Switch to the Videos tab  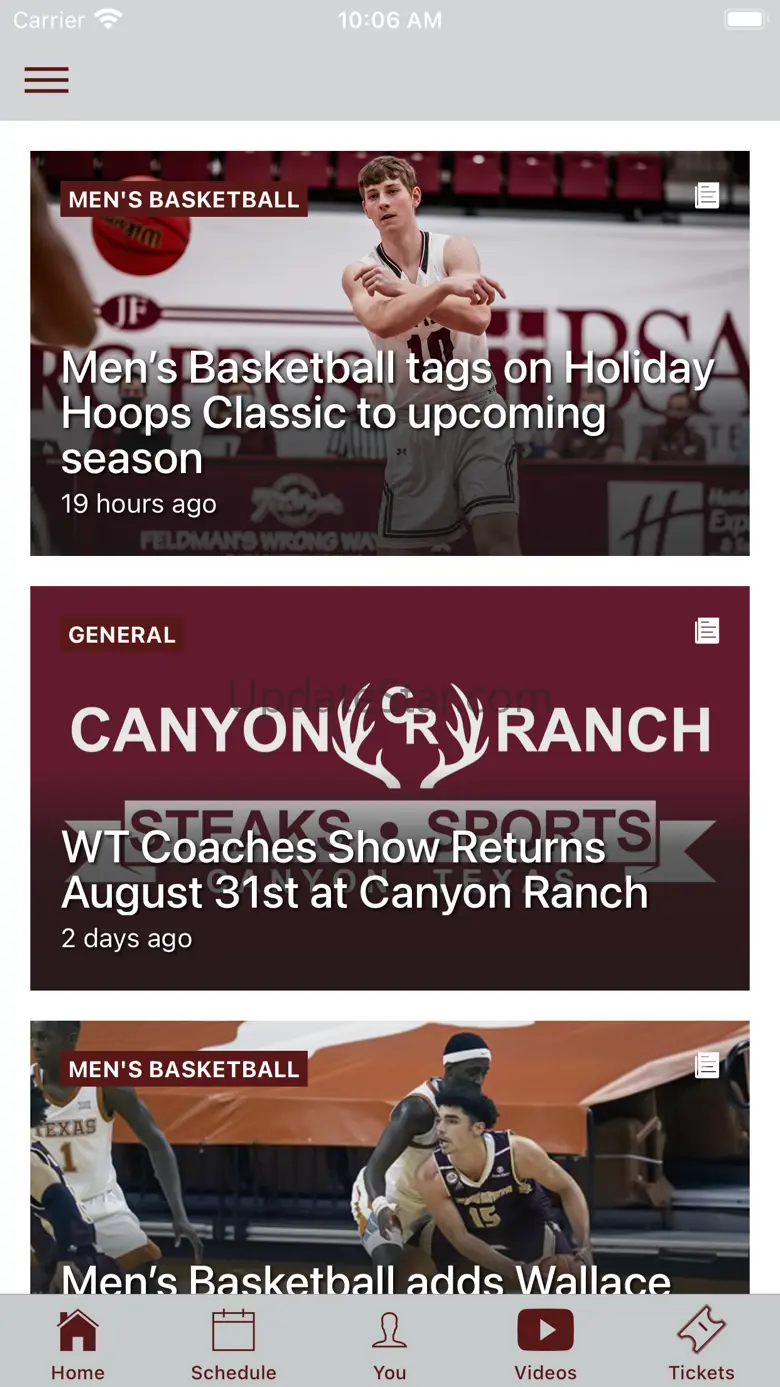tap(545, 1343)
